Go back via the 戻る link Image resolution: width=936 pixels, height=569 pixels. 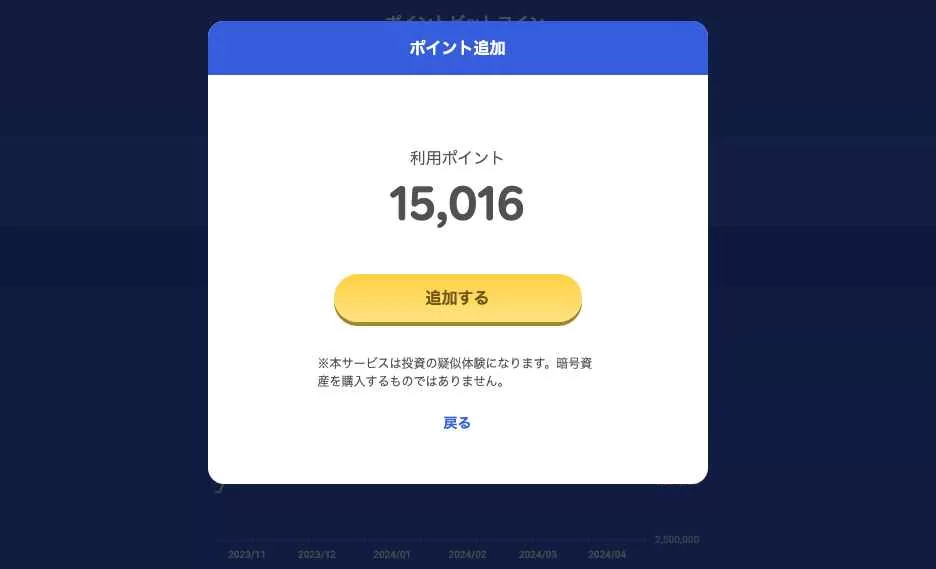coord(457,423)
